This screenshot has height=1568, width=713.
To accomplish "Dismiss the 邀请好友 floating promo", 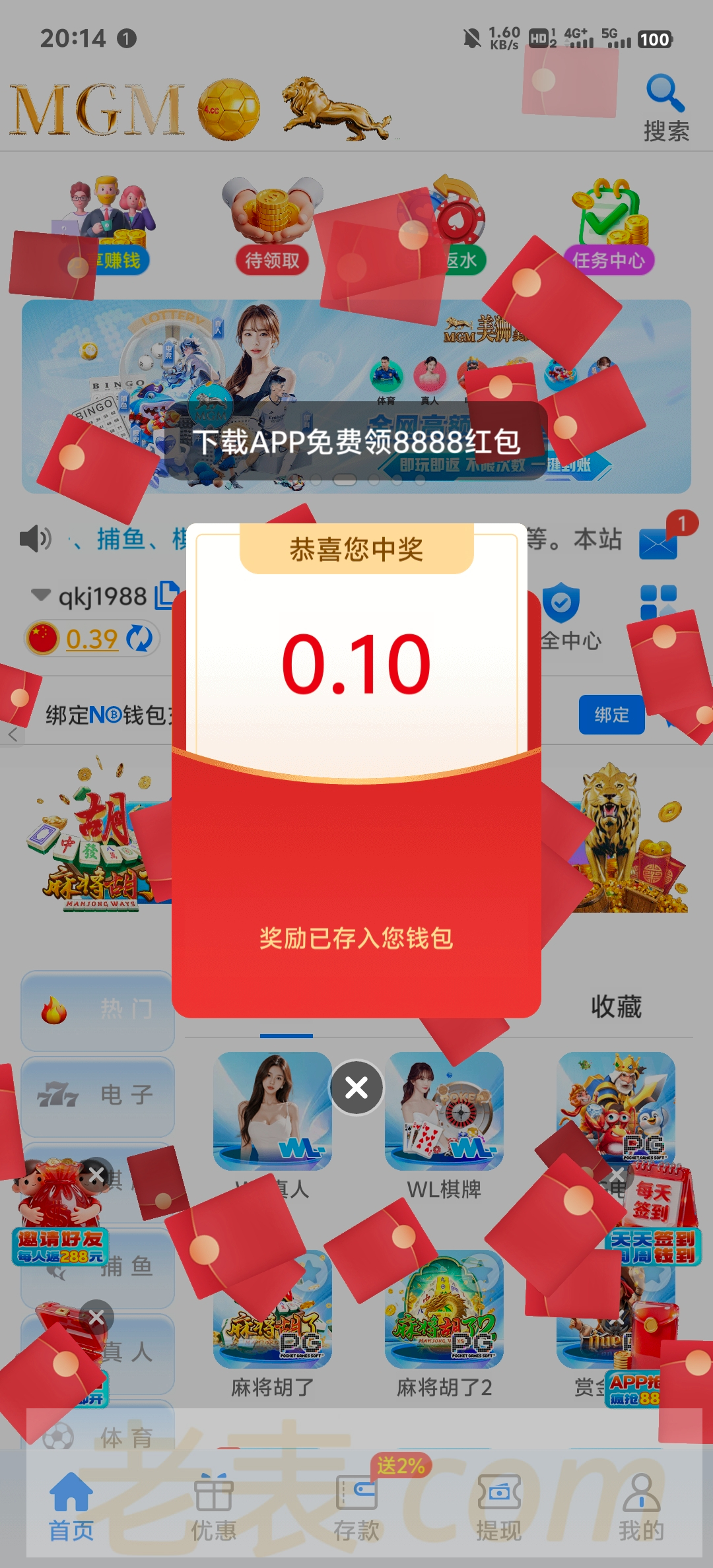I will [x=97, y=1175].
